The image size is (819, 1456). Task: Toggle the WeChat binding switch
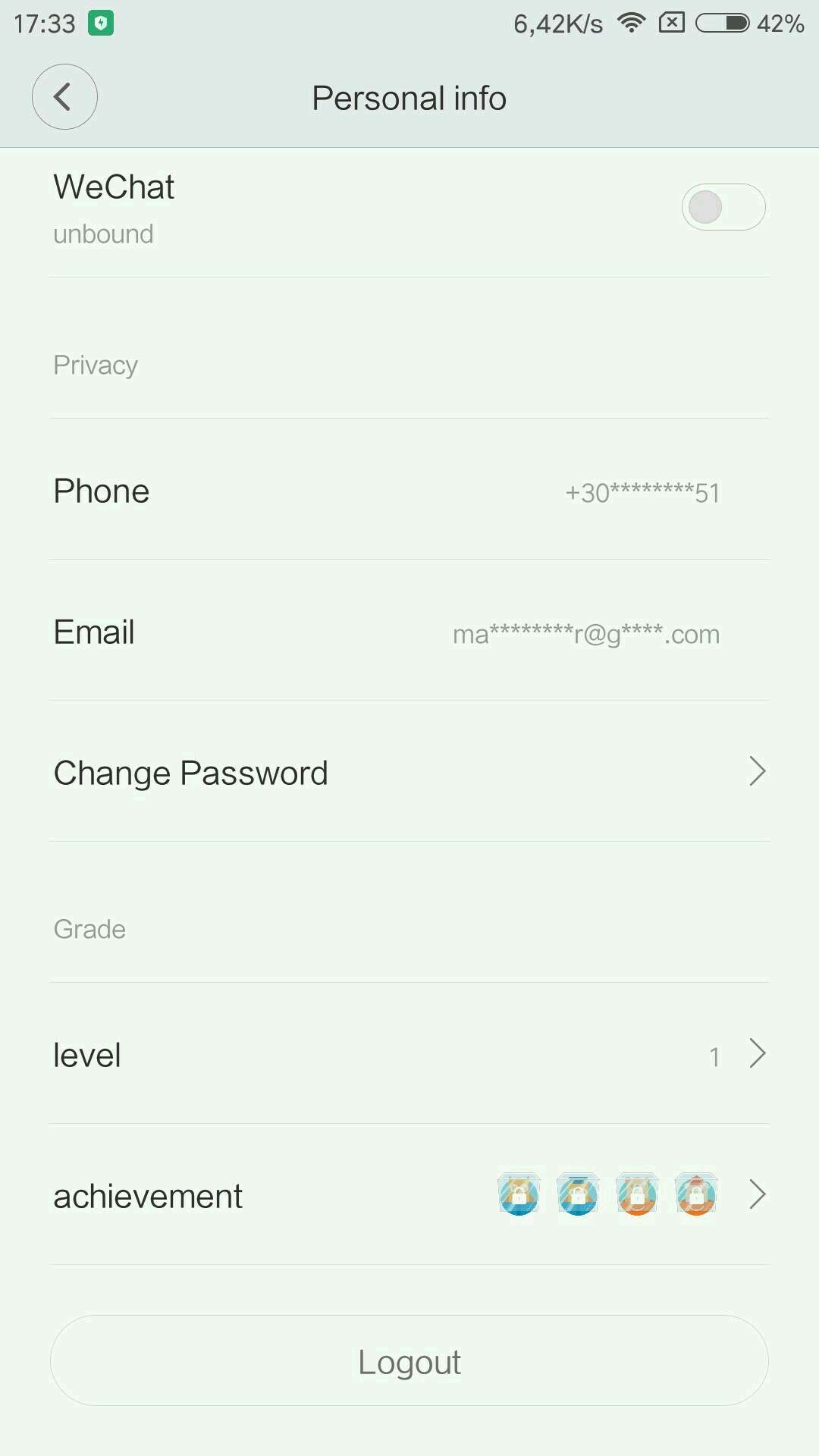point(723,207)
